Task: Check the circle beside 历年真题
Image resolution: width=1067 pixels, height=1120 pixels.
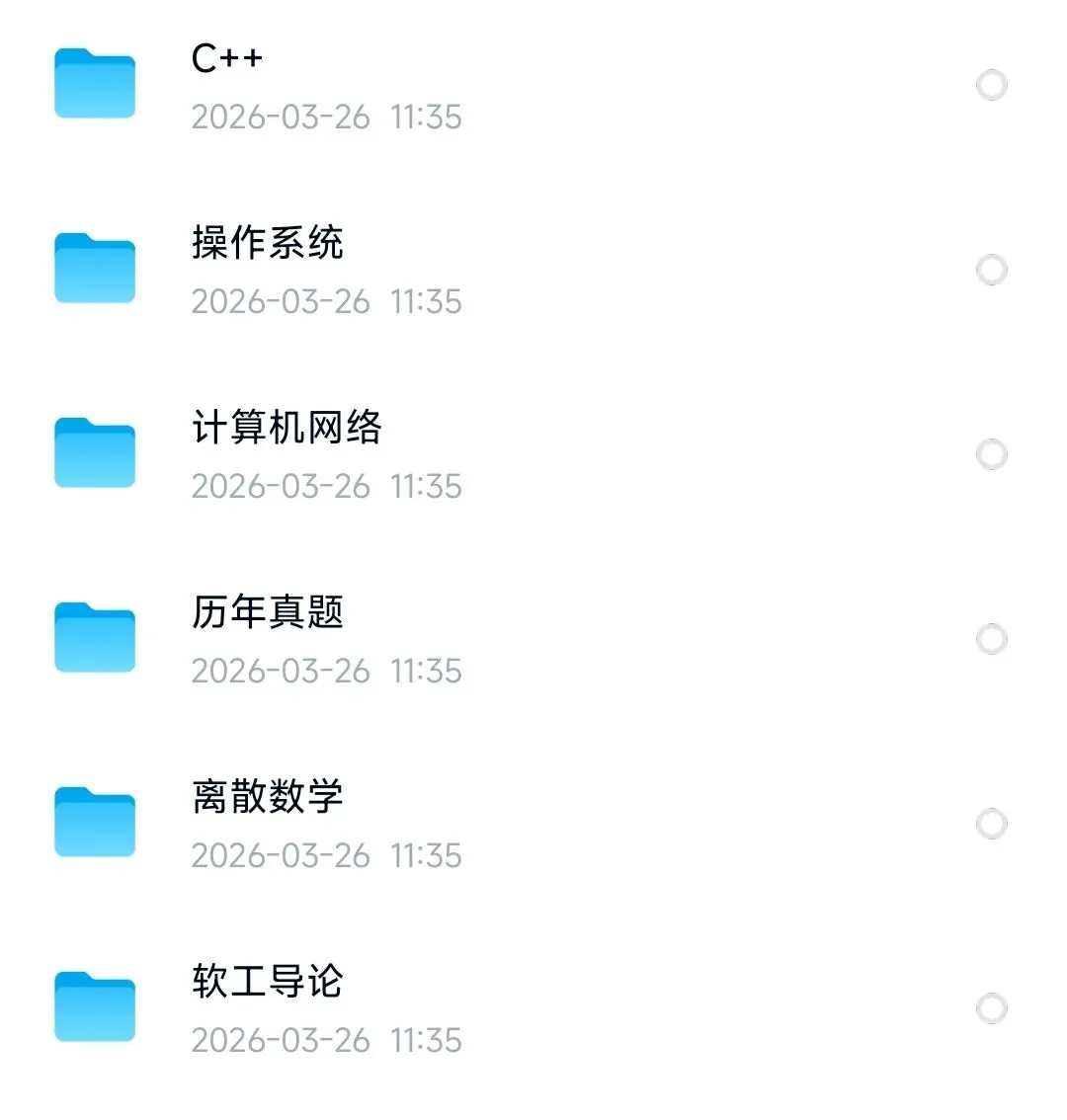Action: click(991, 639)
